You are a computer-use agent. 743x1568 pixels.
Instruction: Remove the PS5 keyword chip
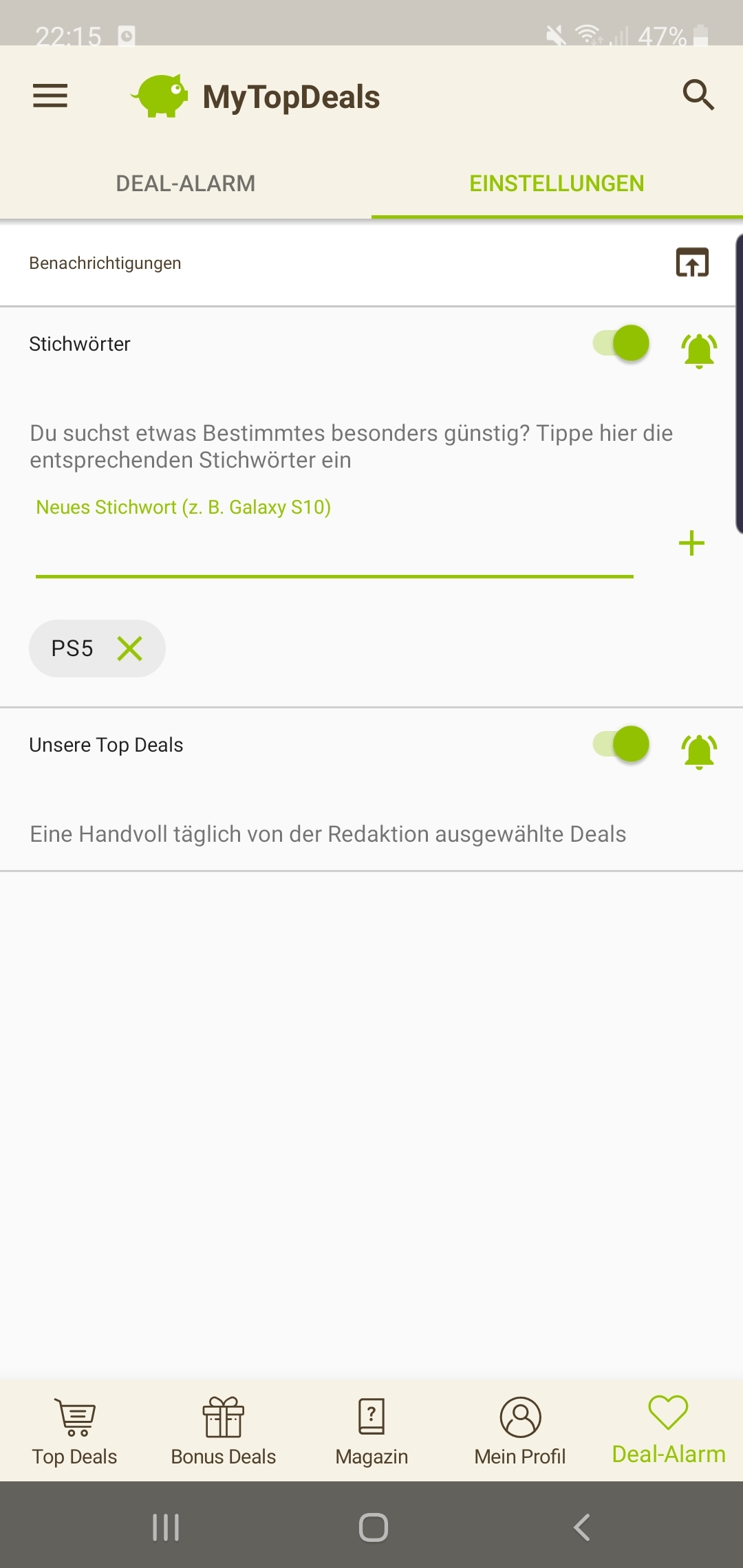point(129,649)
